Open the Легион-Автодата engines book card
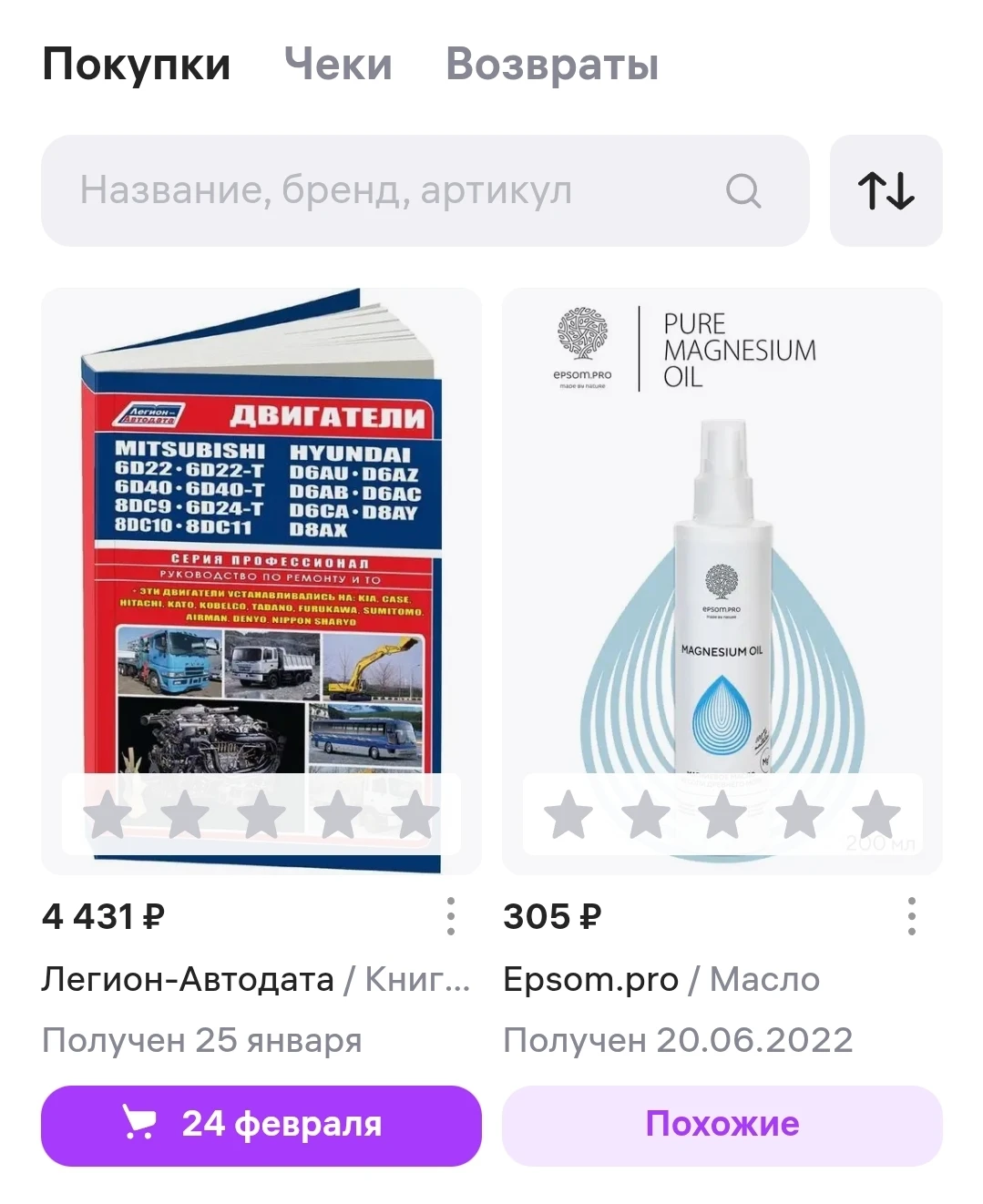Viewport: 983px width, 1204px height. [x=261, y=546]
